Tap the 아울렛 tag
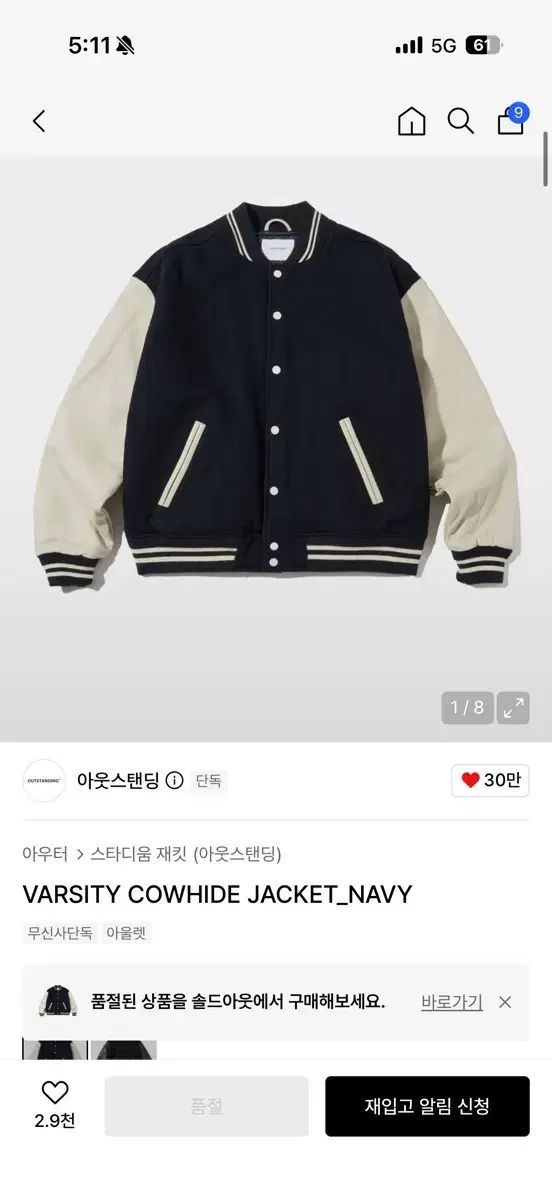 127,933
